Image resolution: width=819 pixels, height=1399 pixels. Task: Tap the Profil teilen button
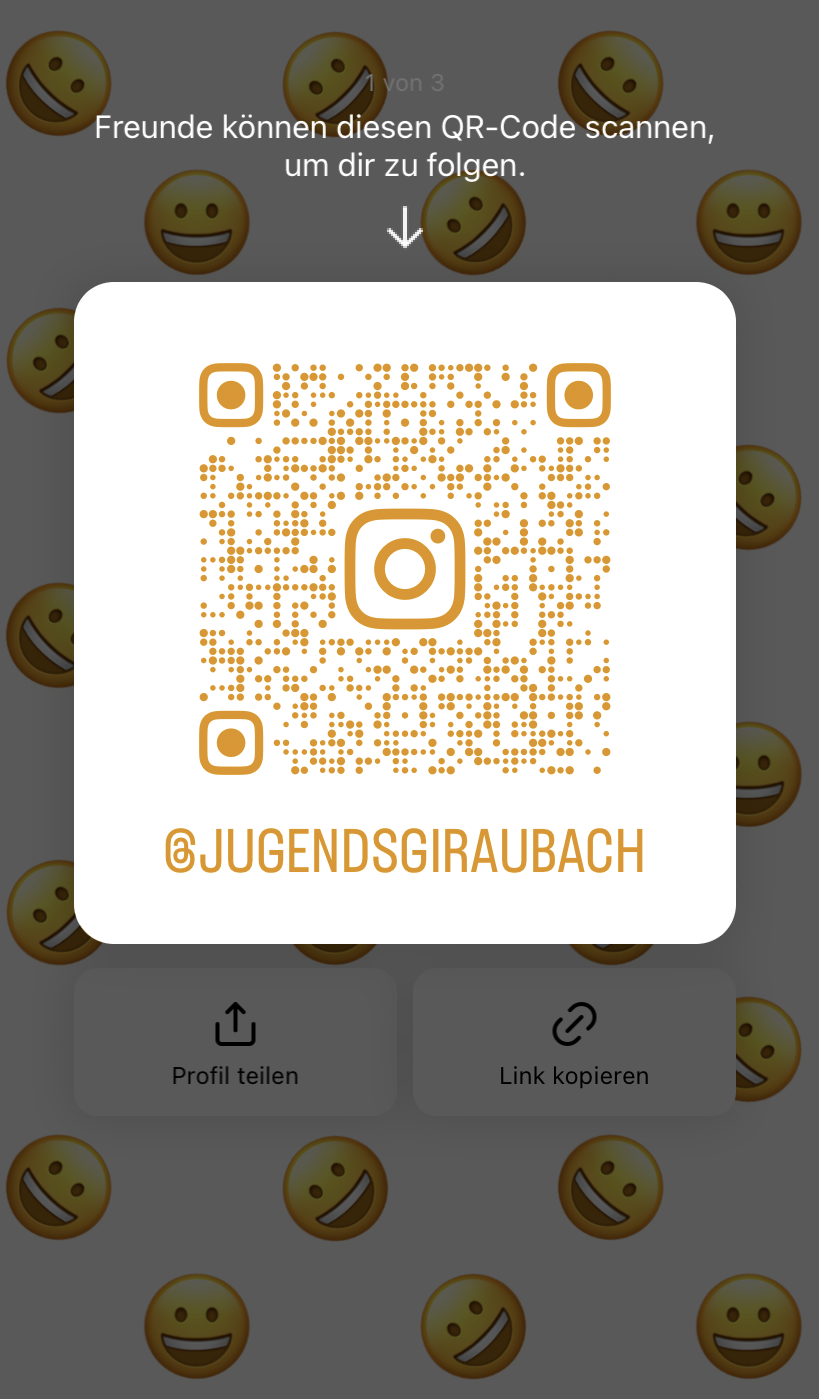click(x=235, y=1042)
